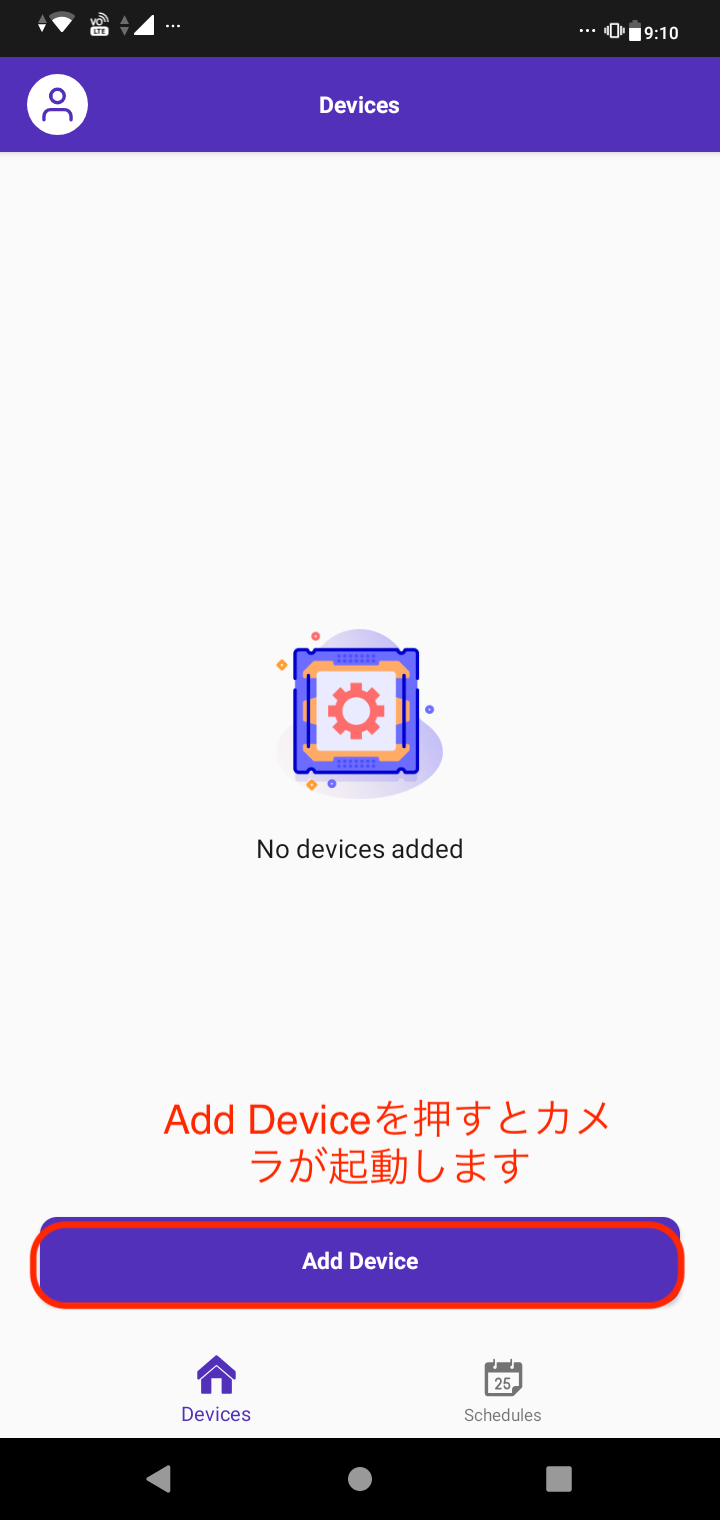
Task: Go back using the system back button
Action: tap(158, 1479)
